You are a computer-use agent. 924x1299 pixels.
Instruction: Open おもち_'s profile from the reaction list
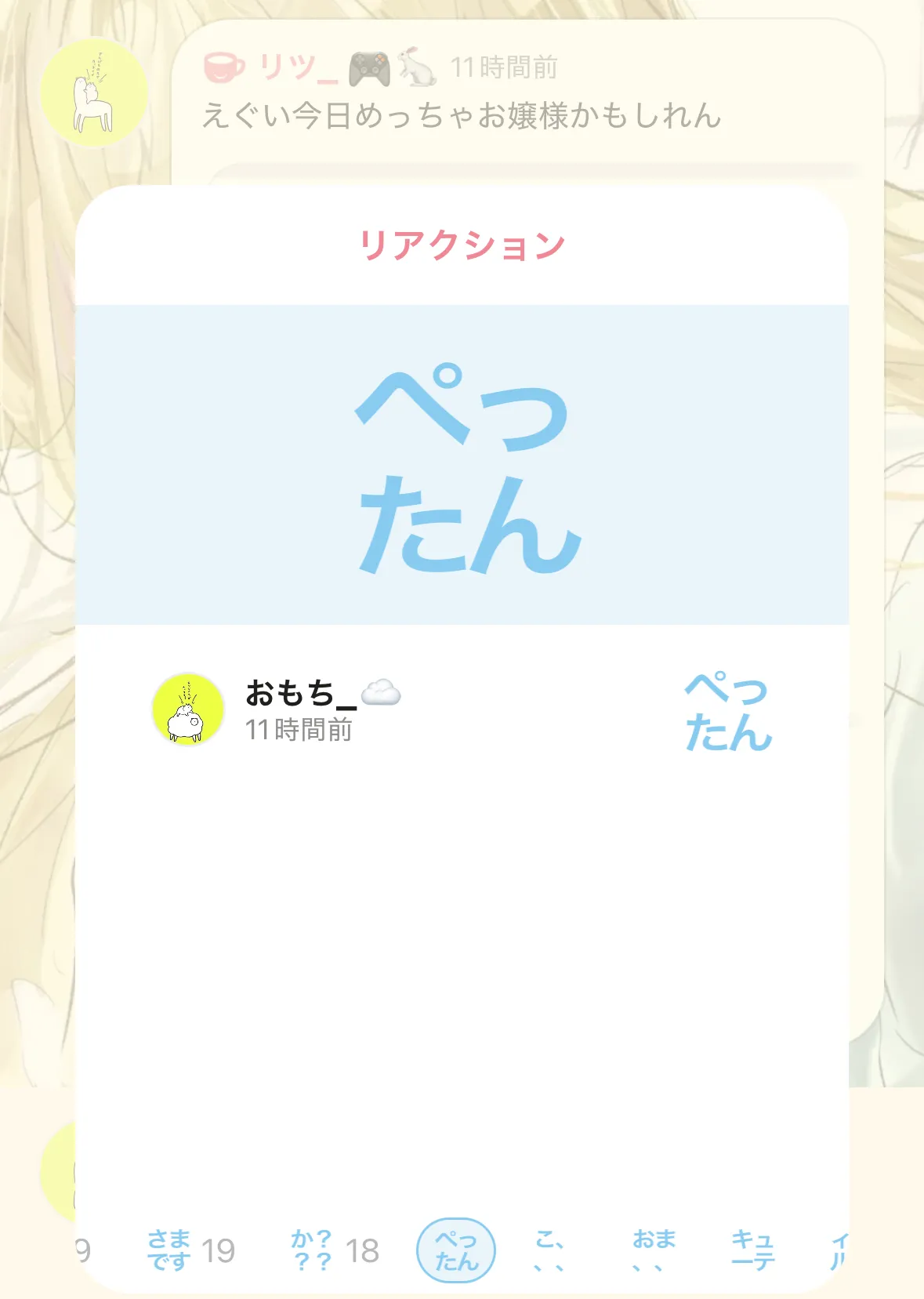pyautogui.click(x=188, y=709)
